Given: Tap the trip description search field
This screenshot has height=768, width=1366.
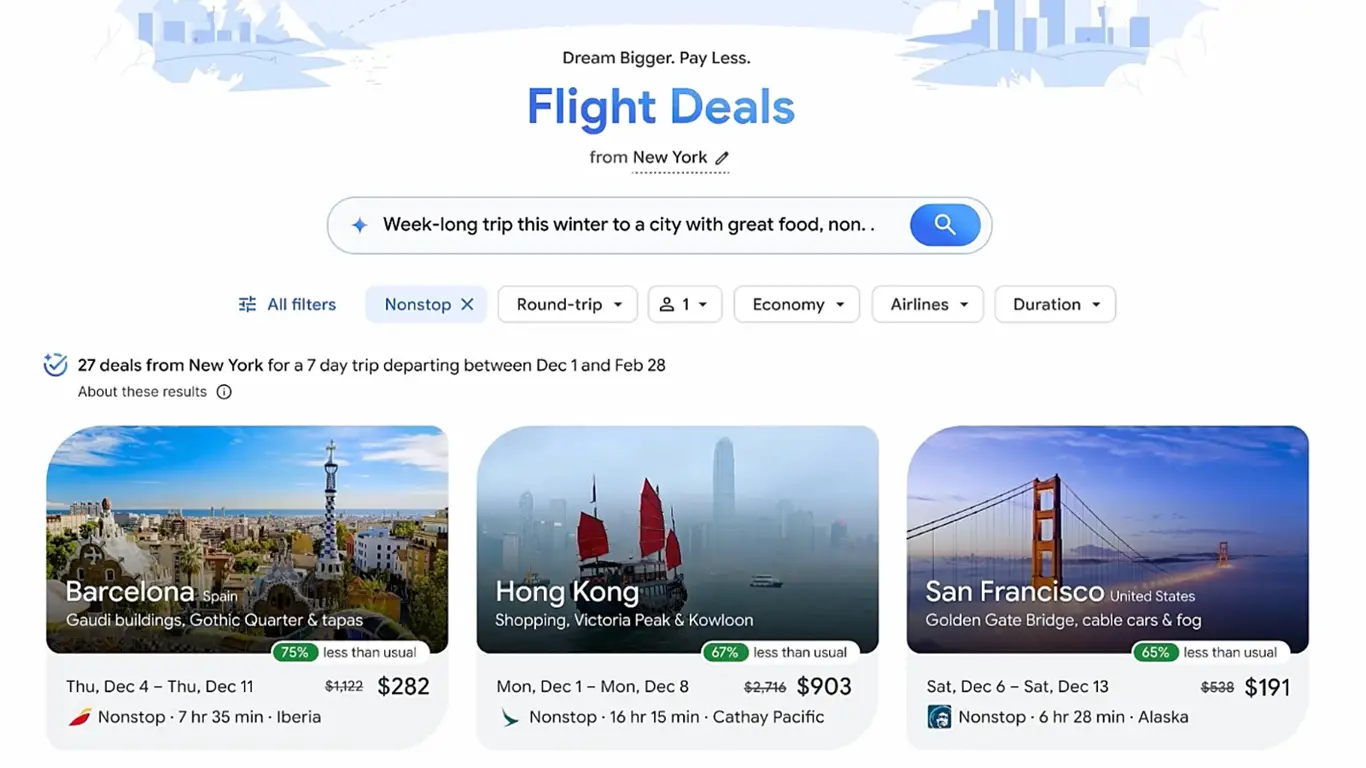Looking at the screenshot, I should click(x=628, y=225).
